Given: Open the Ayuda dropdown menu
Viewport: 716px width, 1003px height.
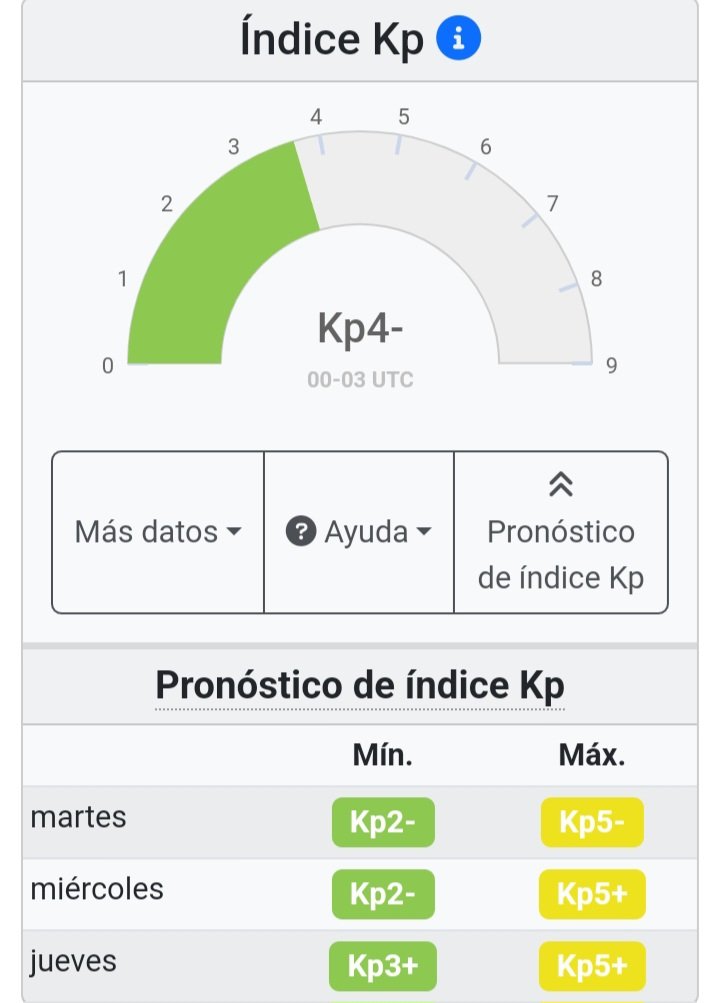Looking at the screenshot, I should (359, 532).
